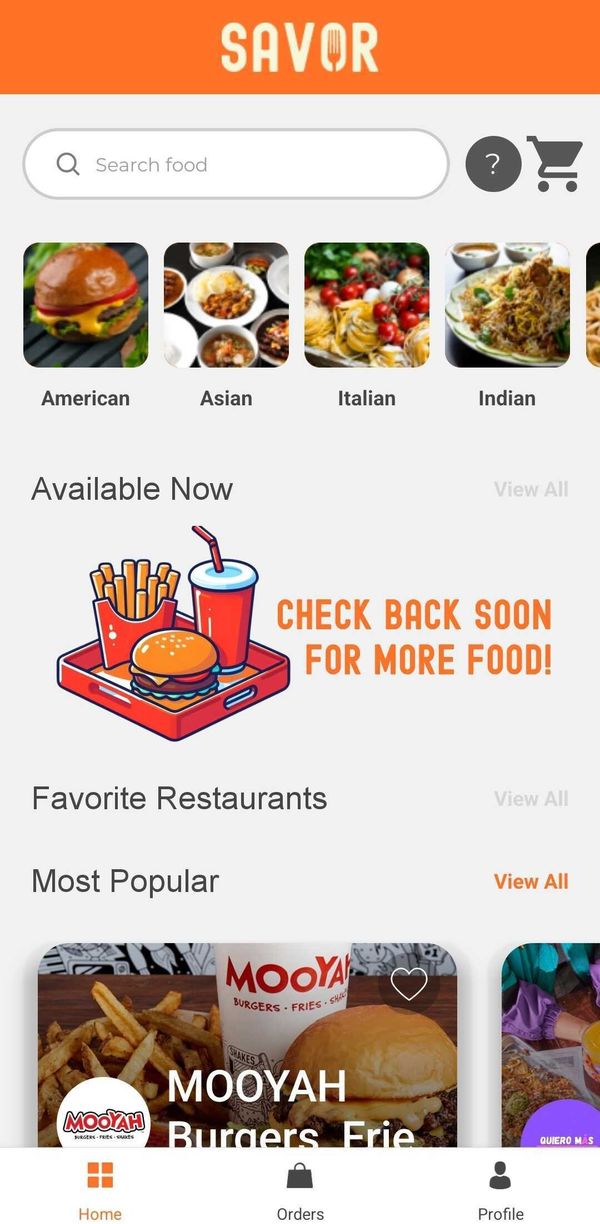
Task: Open the shopping cart
Action: point(555,164)
